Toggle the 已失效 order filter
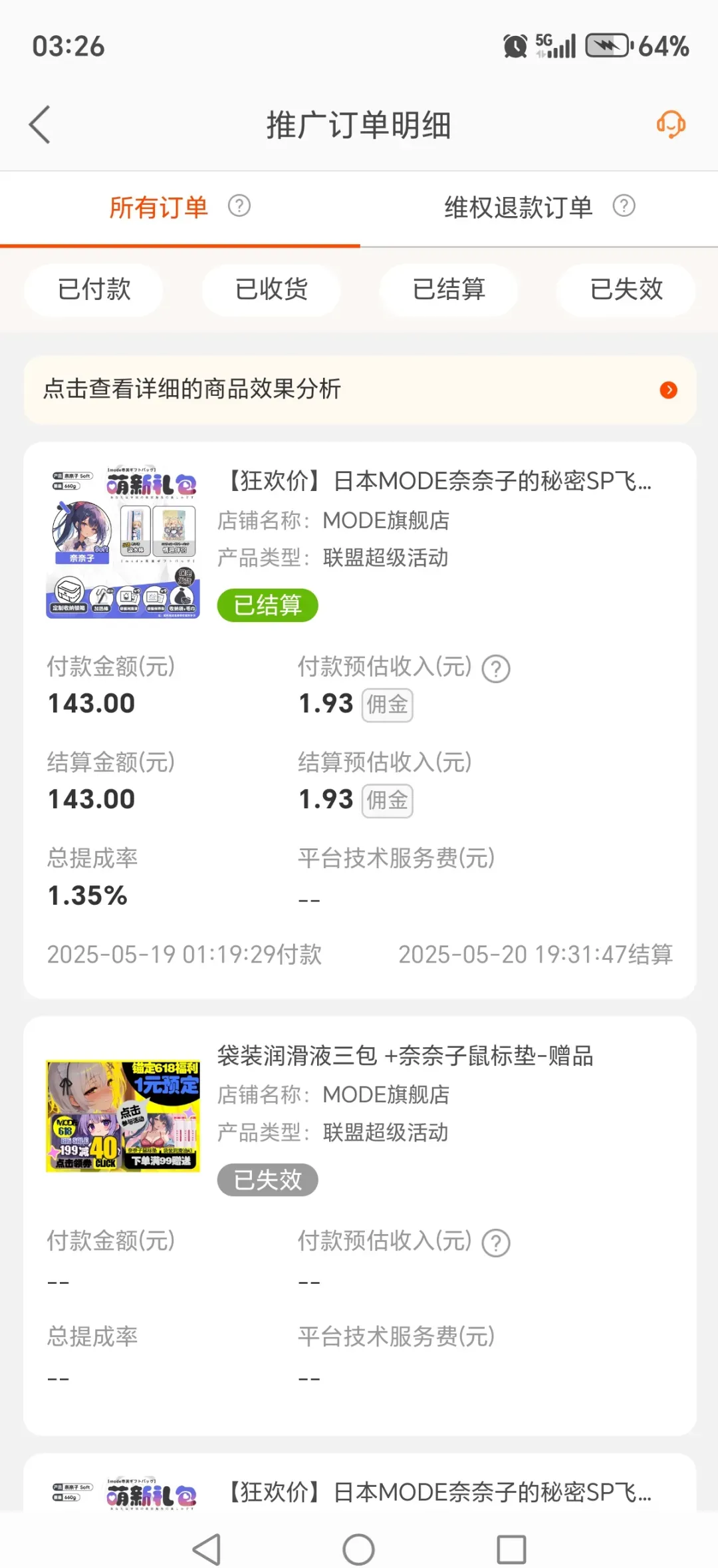The height and width of the screenshot is (1568, 718). click(625, 289)
